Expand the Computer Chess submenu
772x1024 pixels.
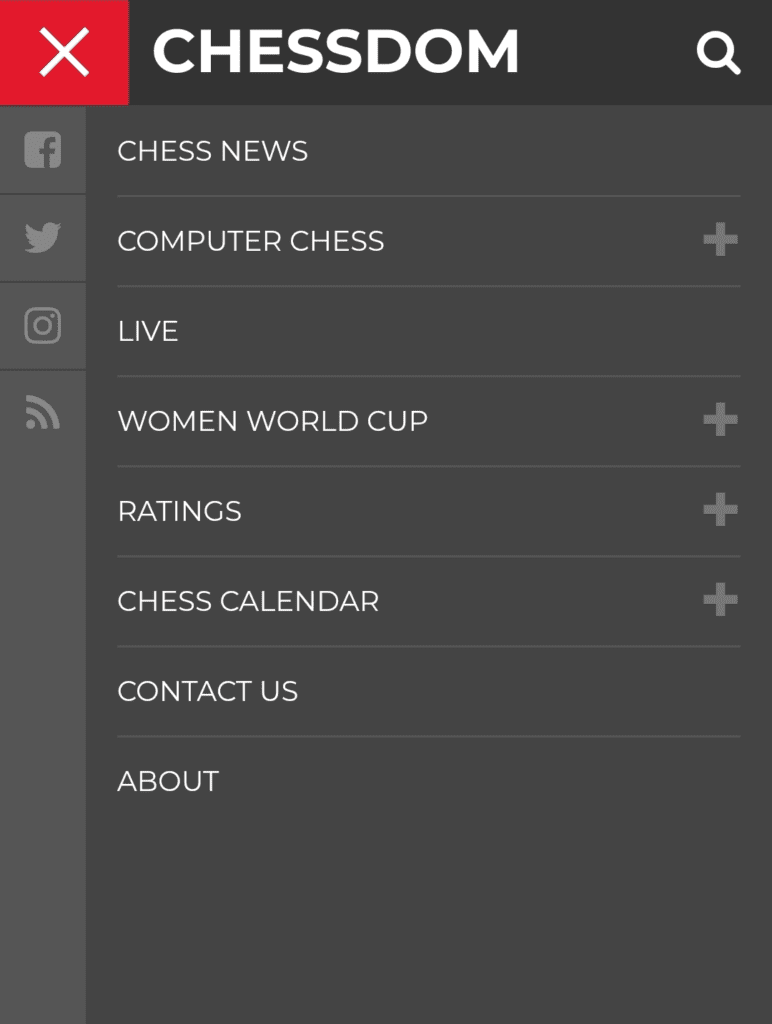(720, 240)
